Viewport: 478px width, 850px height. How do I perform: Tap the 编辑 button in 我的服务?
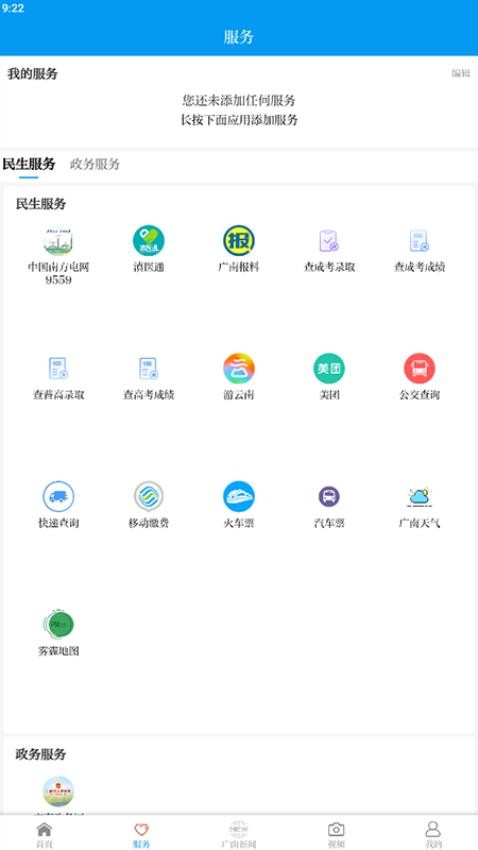pos(461,74)
